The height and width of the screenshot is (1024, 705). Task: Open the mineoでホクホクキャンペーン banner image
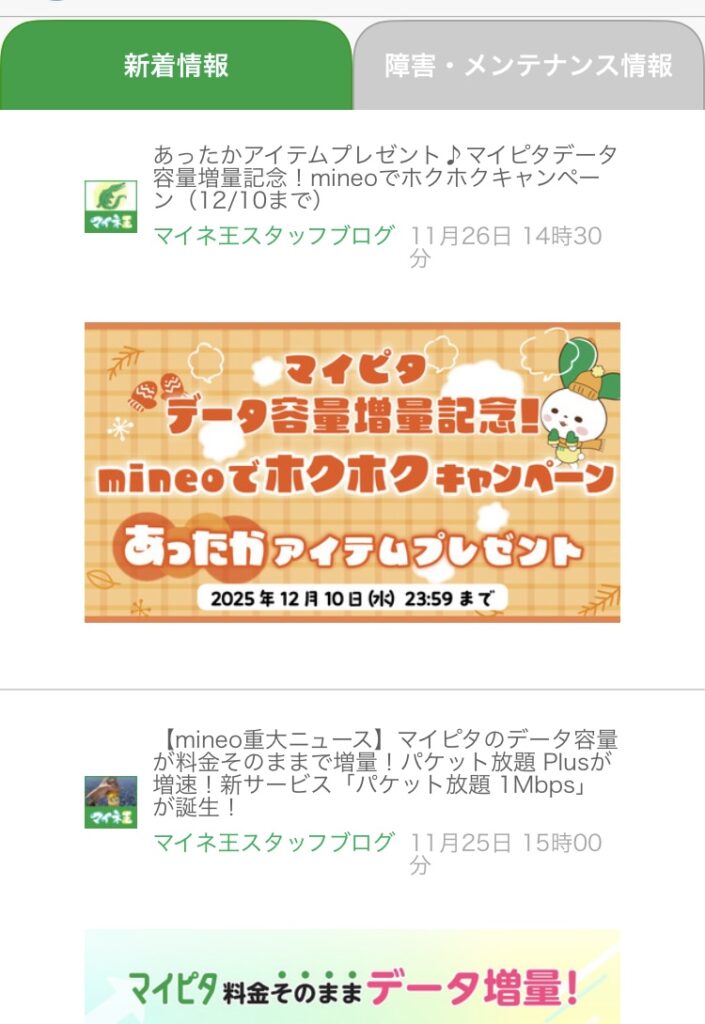352,472
